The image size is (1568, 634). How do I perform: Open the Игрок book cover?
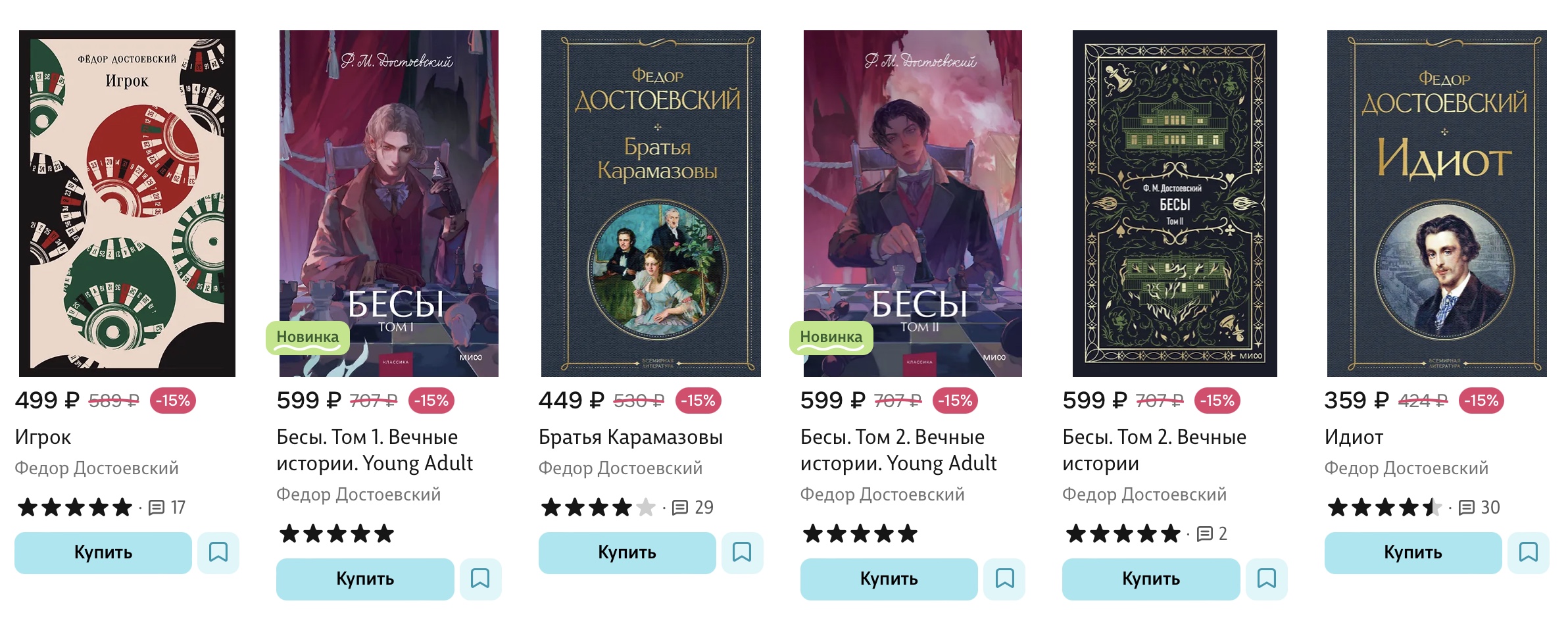(127, 203)
